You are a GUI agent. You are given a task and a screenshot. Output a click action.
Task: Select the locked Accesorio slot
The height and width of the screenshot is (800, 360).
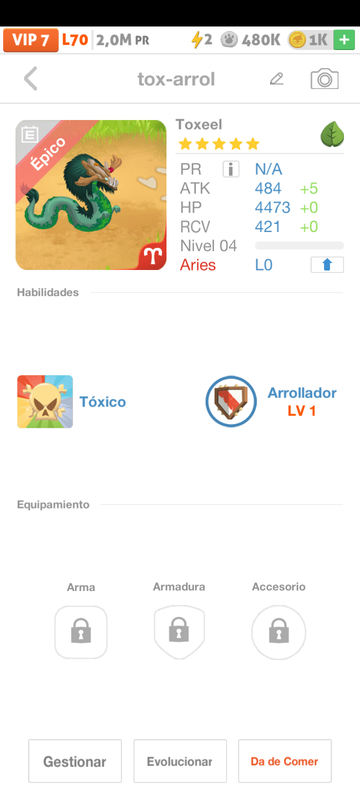click(x=278, y=632)
